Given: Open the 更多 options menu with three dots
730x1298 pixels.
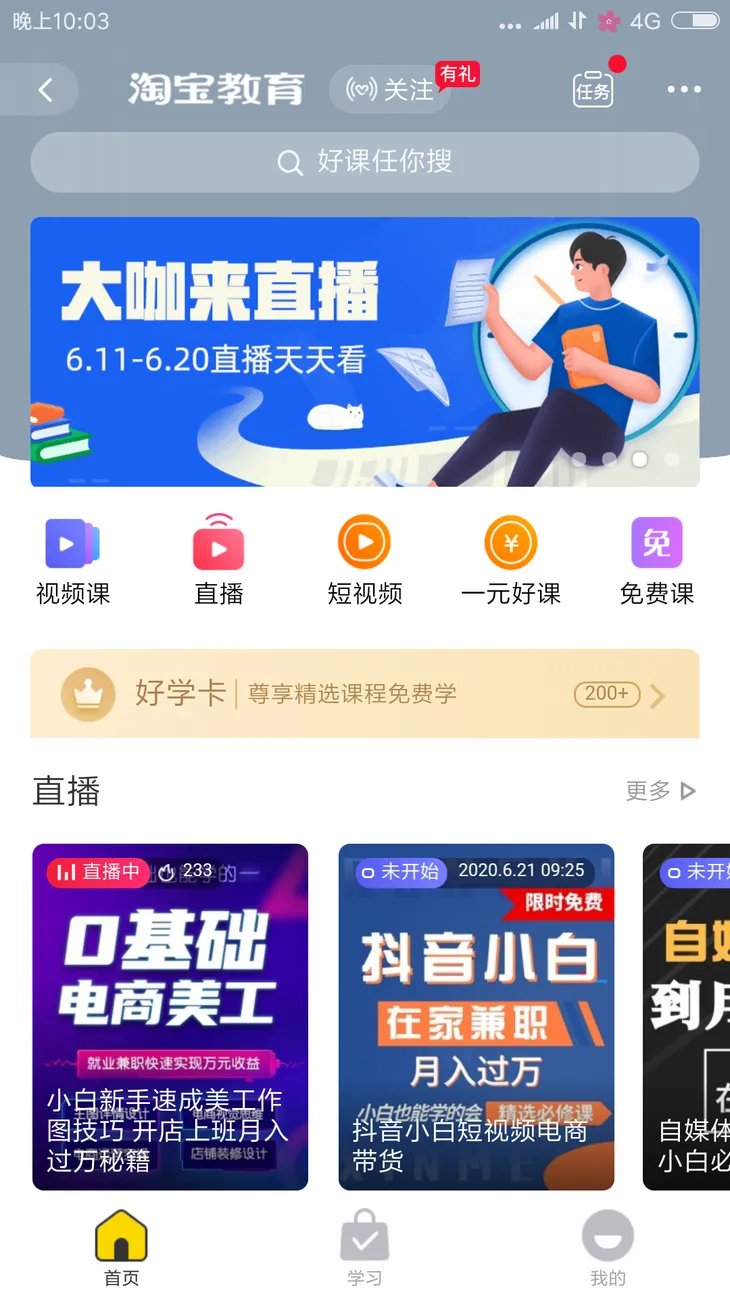Looking at the screenshot, I should (682, 89).
